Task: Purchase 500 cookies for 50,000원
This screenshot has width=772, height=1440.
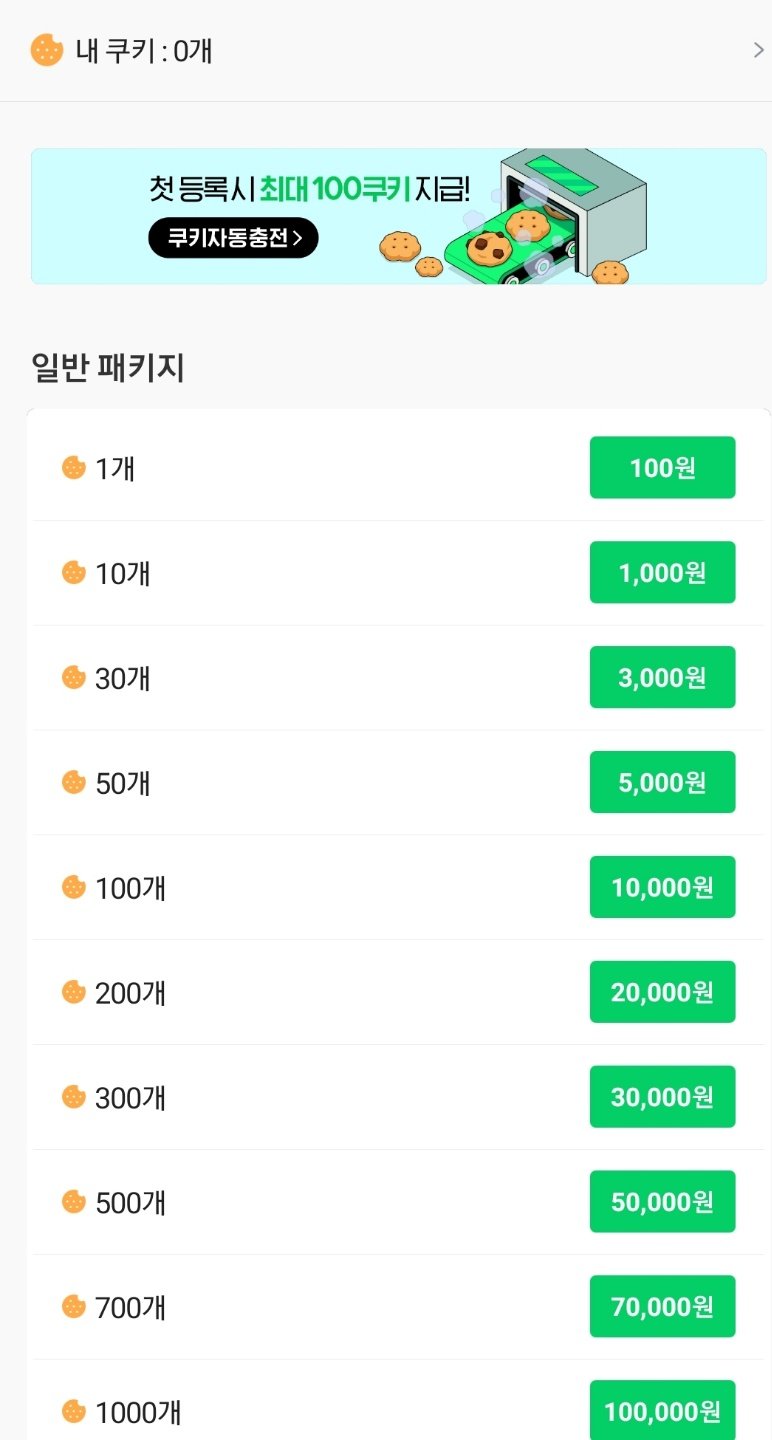Action: (662, 1201)
